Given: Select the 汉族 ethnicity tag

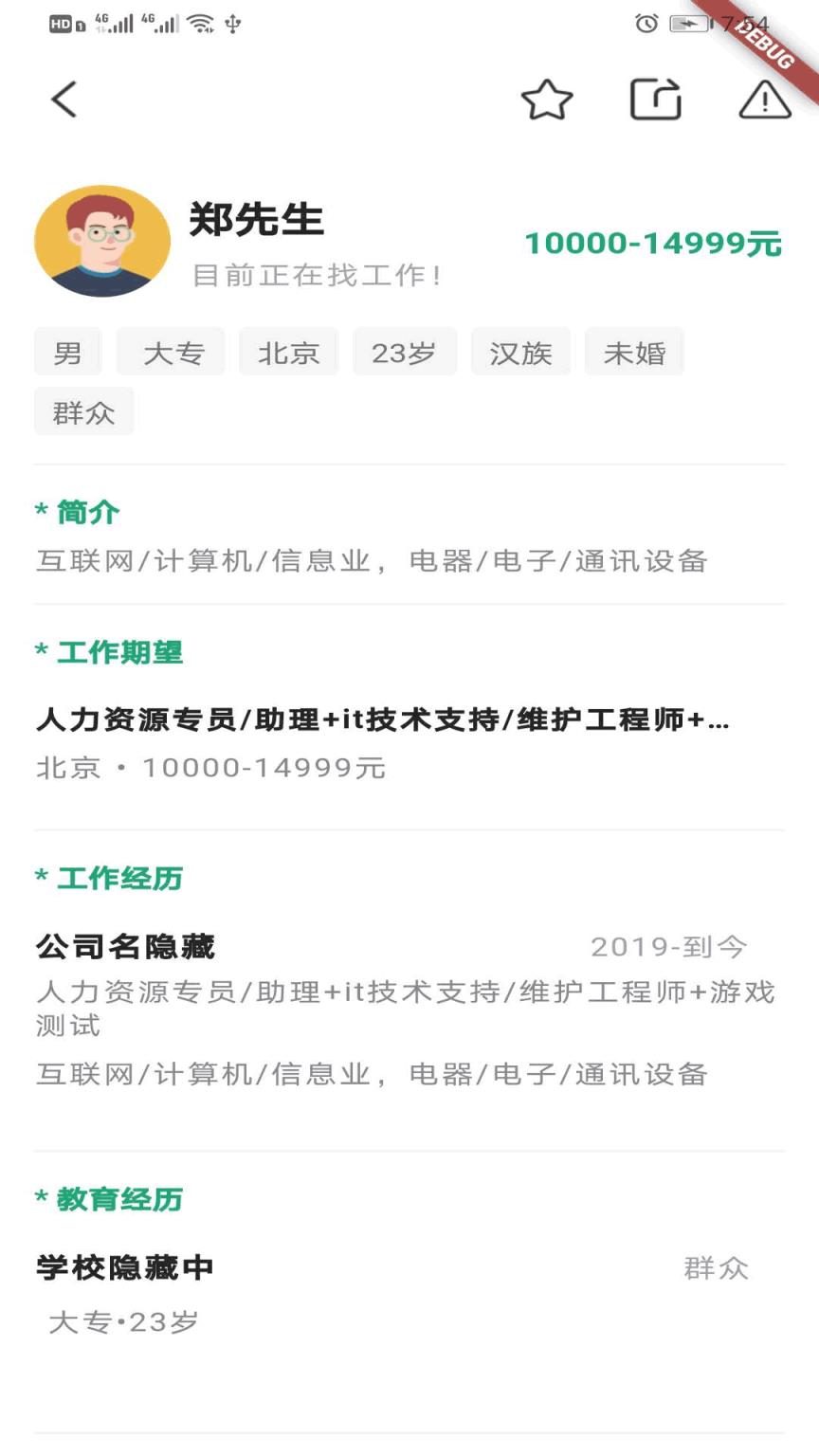Looking at the screenshot, I should pyautogui.click(x=520, y=351).
